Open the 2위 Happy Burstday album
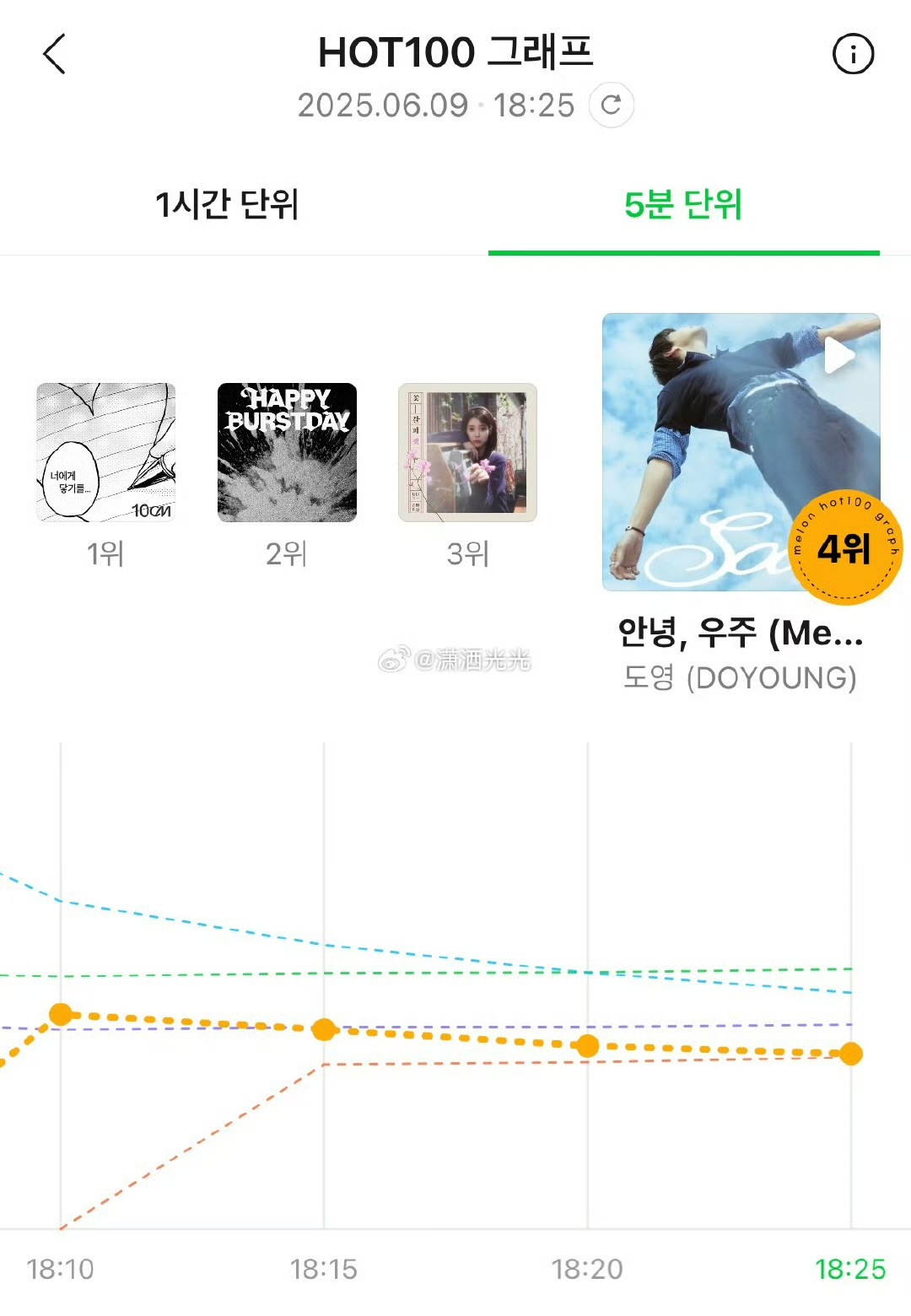The width and height of the screenshot is (911, 1316). 287,452
